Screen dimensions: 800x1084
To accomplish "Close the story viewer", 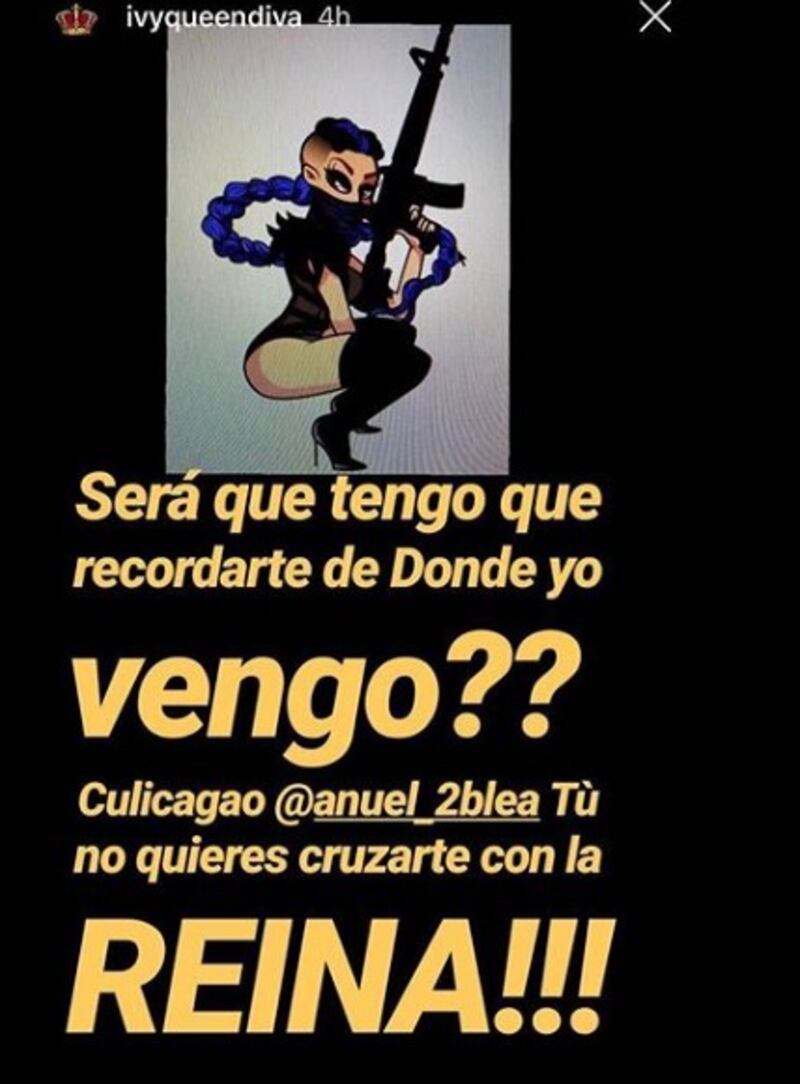I will (655, 17).
